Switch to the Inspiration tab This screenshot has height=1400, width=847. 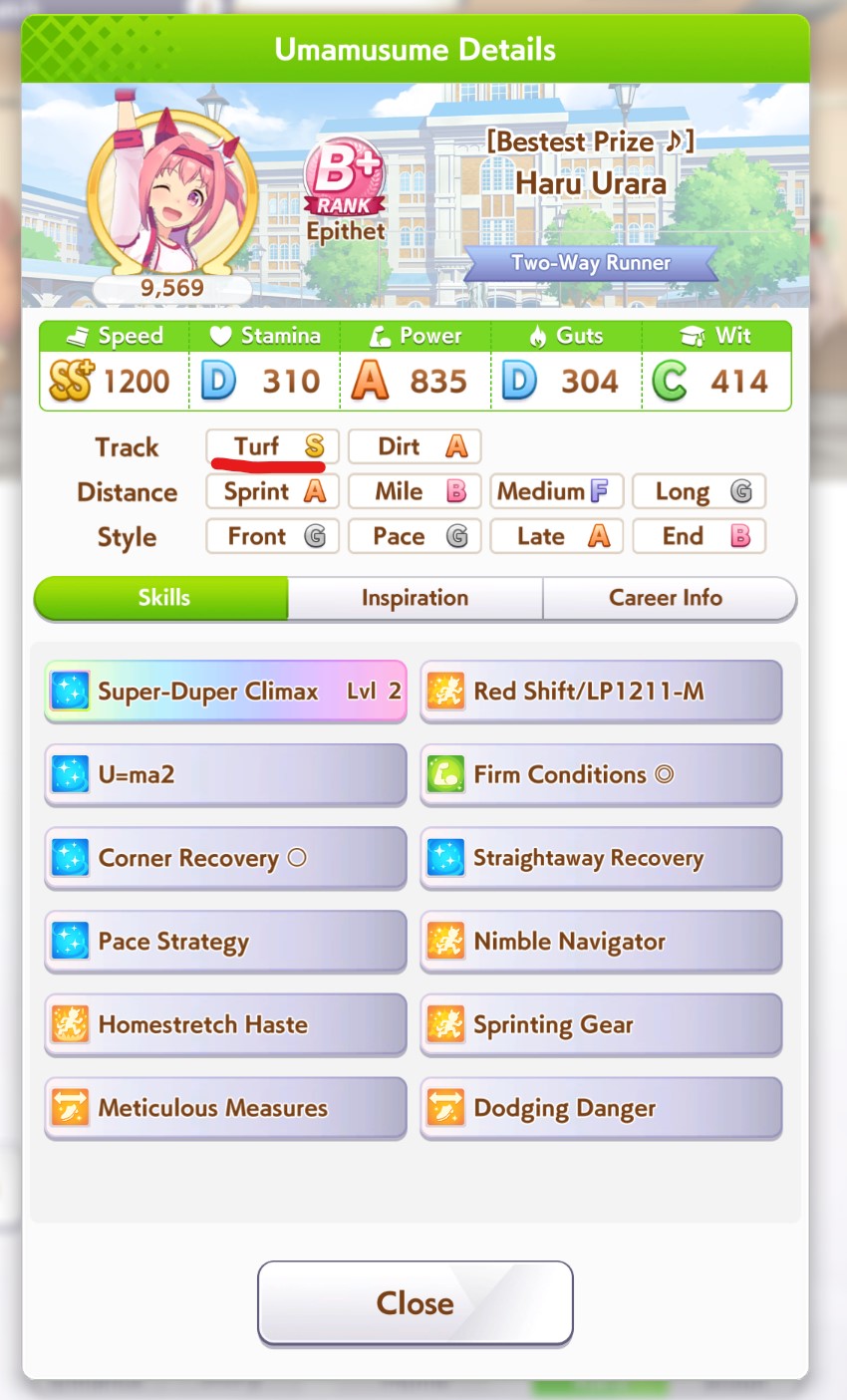(x=415, y=598)
